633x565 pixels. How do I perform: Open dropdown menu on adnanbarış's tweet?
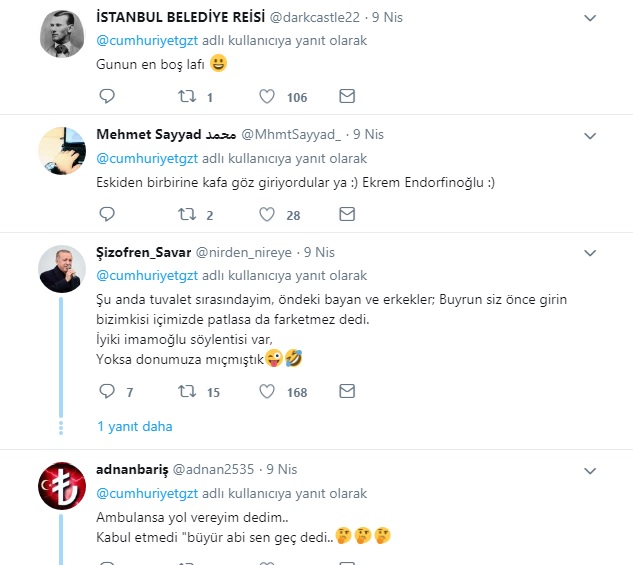pos(590,469)
